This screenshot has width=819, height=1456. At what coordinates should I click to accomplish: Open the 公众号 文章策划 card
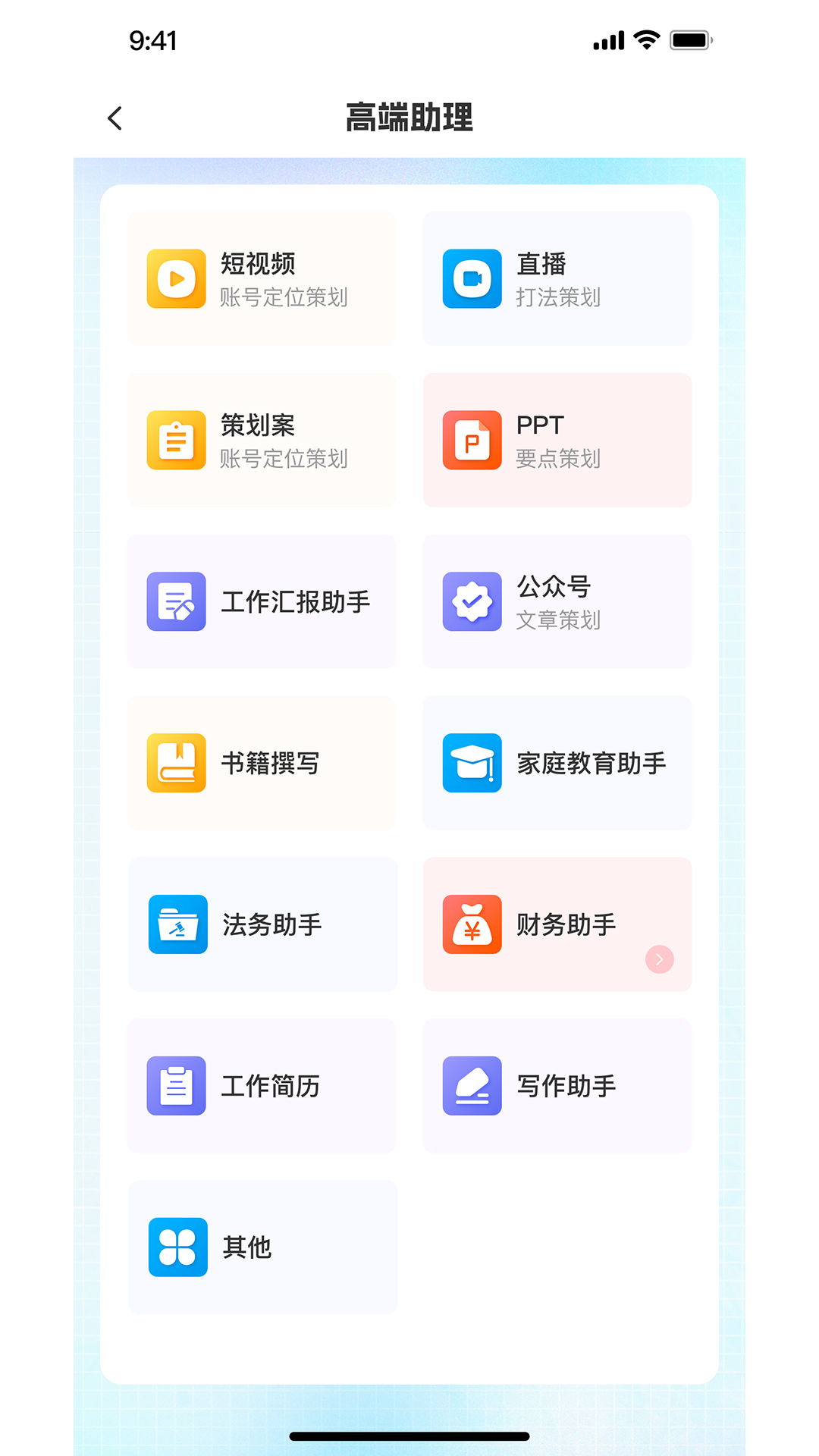coord(557,601)
